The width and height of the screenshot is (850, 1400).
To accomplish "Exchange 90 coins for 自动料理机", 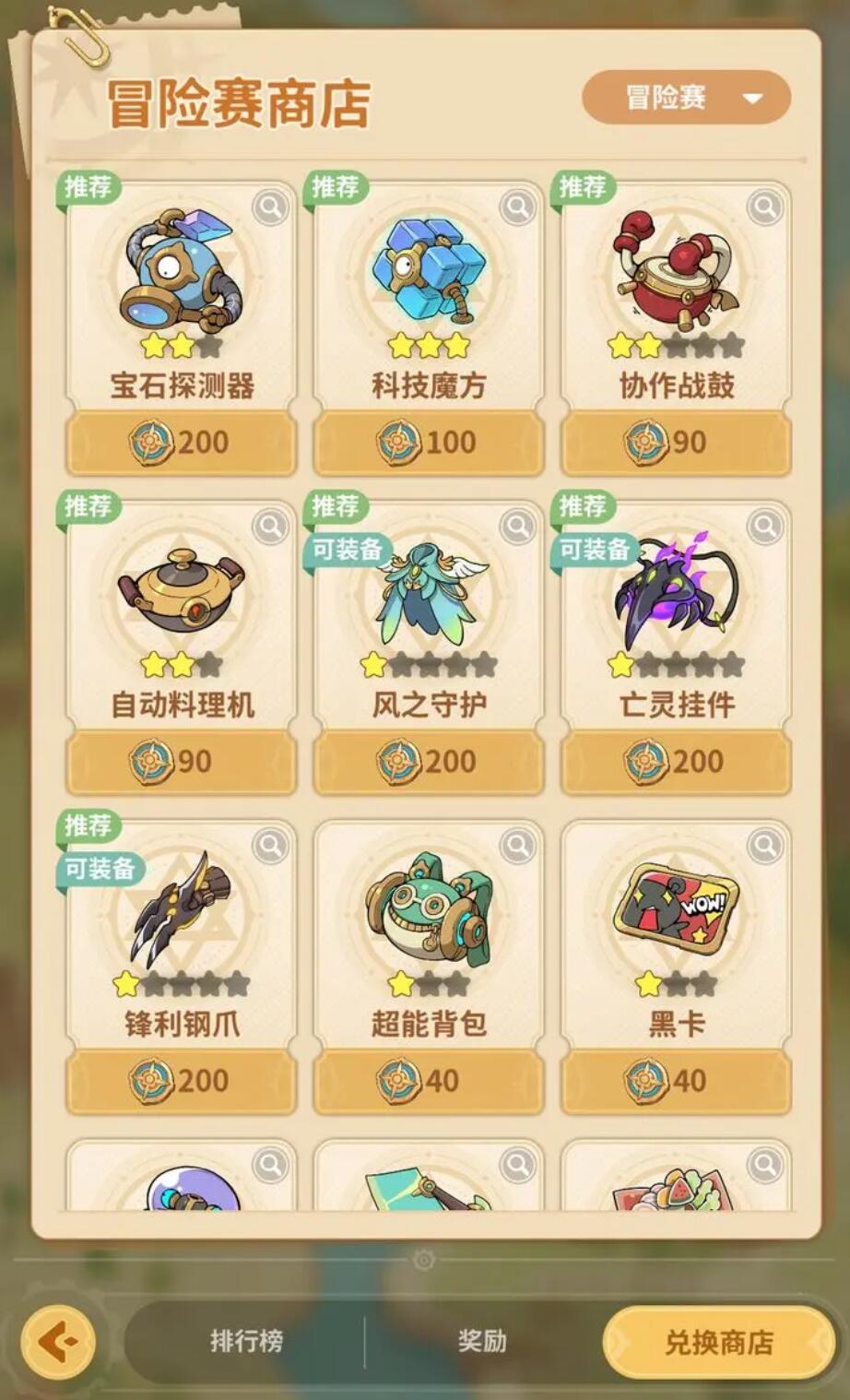I will point(181,762).
